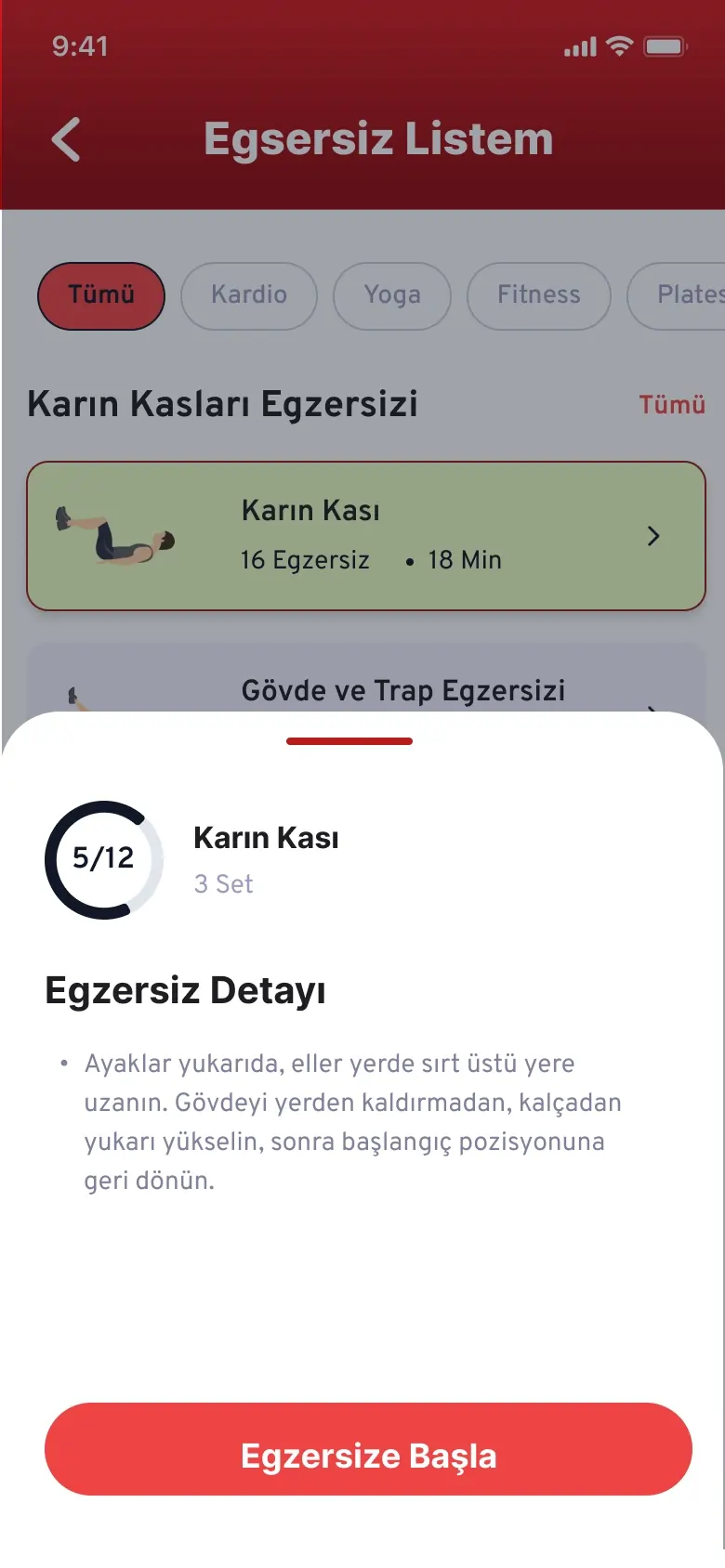Viewport: 725px width, 1568px height.
Task: Tap the Karın Kası exercise thumbnail image
Action: coord(121,536)
